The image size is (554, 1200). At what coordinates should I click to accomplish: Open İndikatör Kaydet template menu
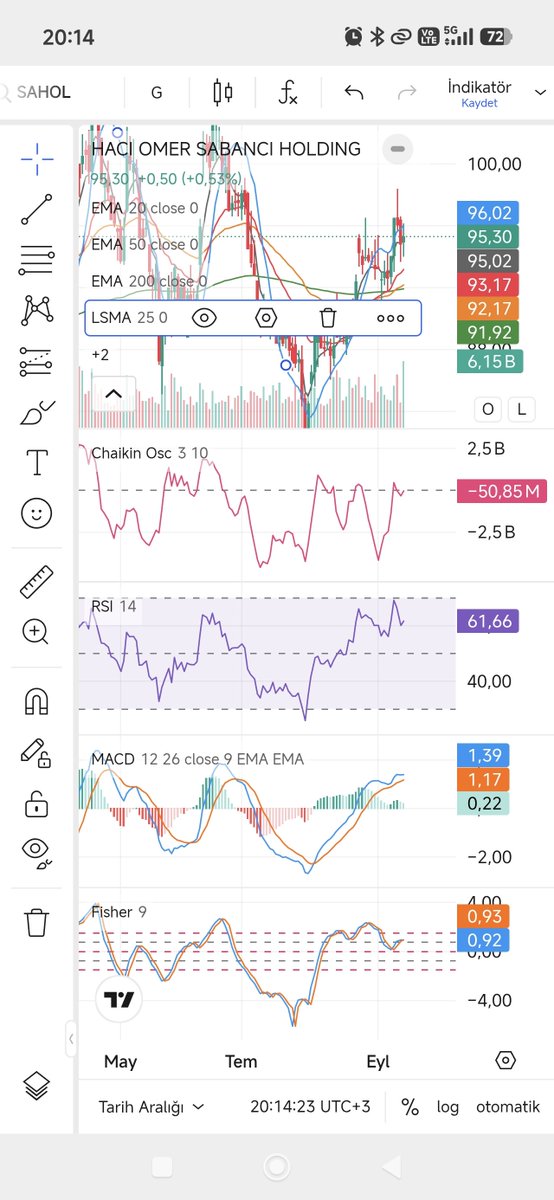(x=479, y=94)
